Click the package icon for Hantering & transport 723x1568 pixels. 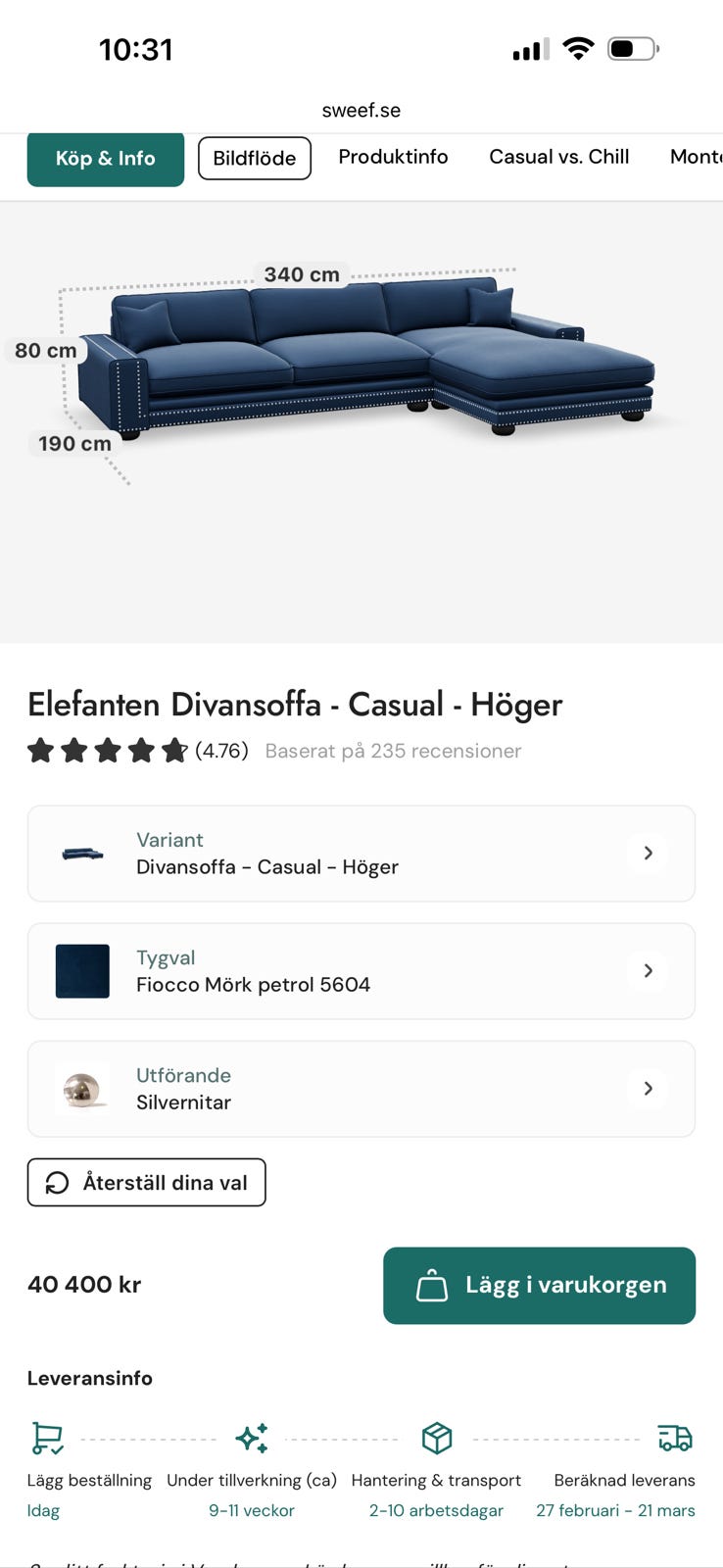pyautogui.click(x=436, y=1439)
